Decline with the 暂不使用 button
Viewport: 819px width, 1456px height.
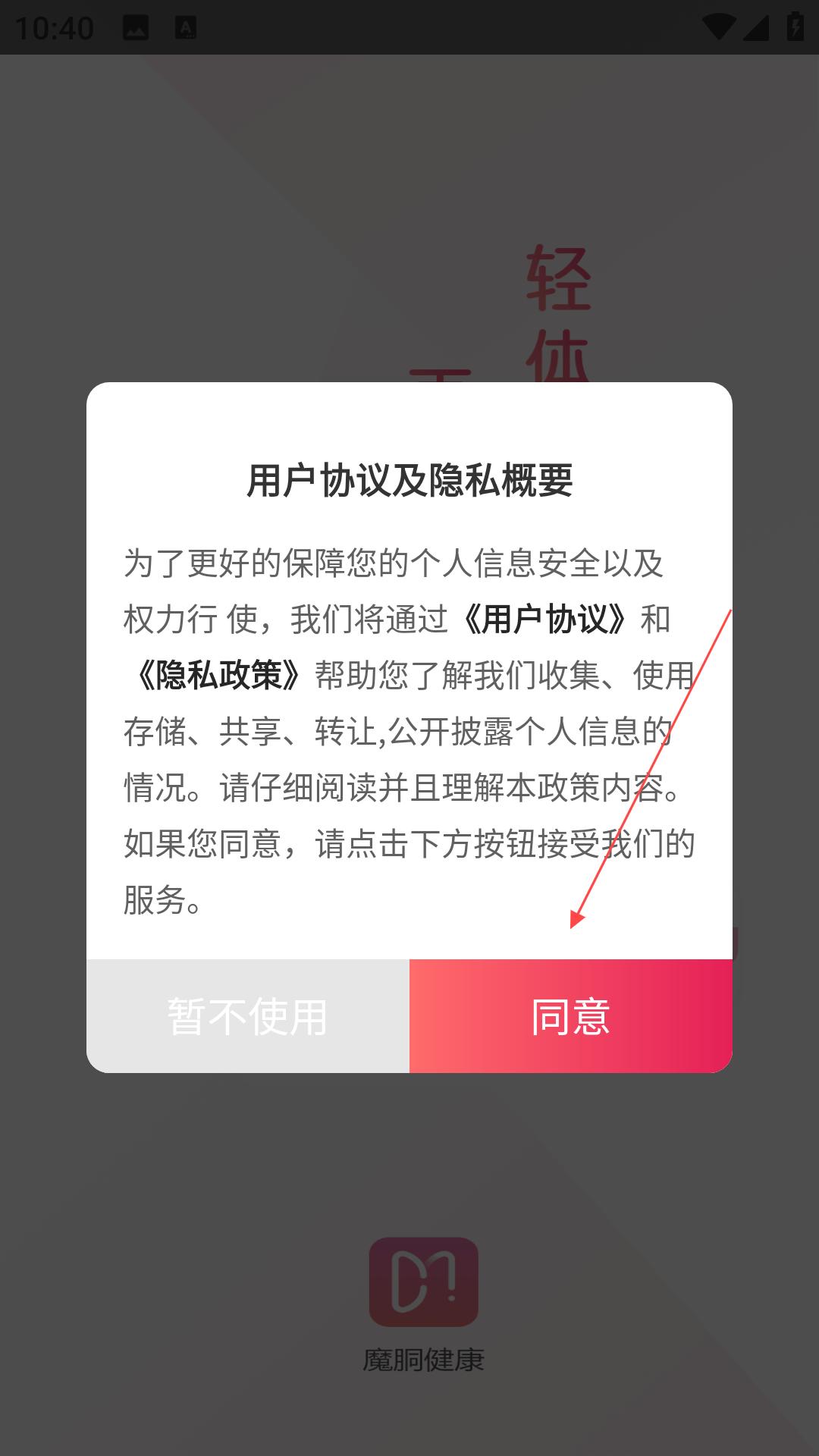pos(248,1015)
